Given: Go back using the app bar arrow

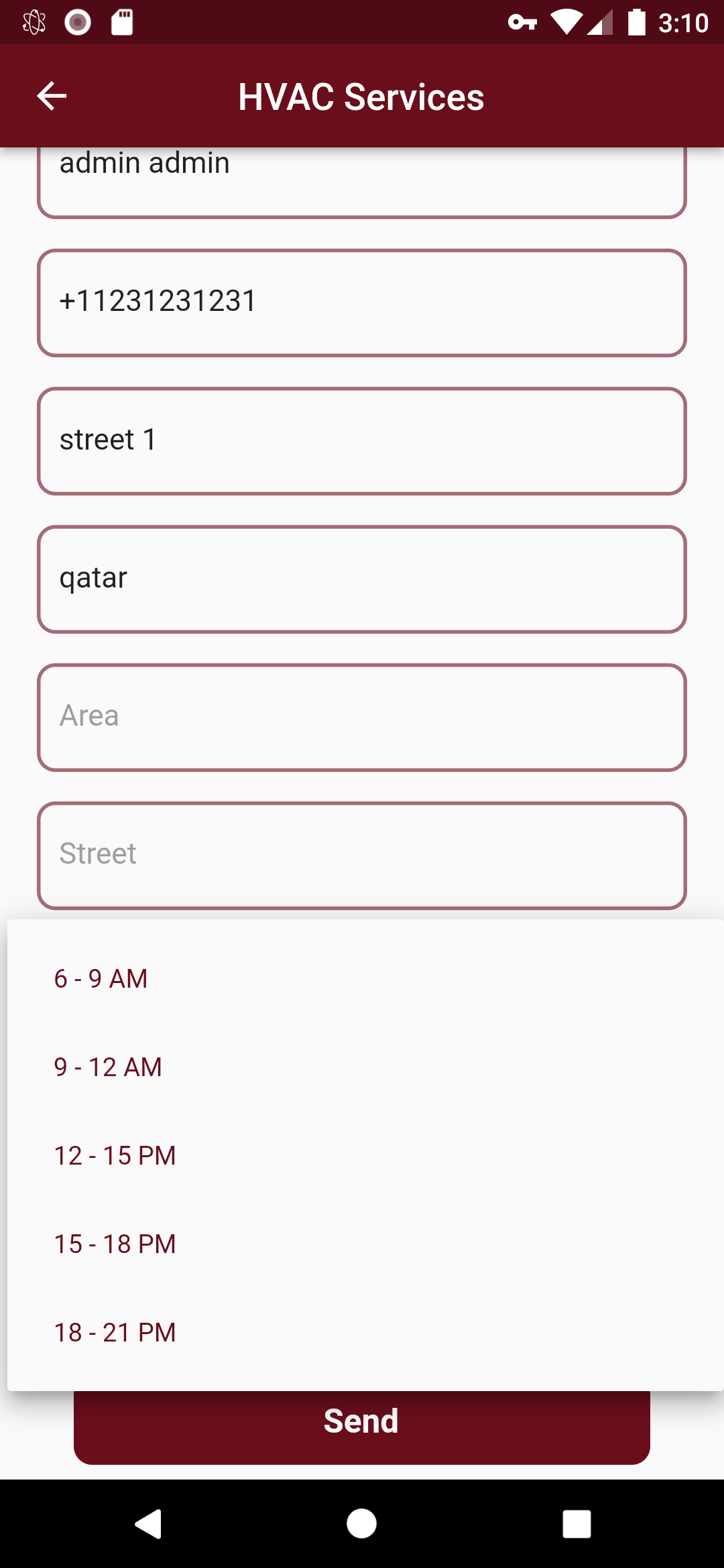Looking at the screenshot, I should [52, 96].
